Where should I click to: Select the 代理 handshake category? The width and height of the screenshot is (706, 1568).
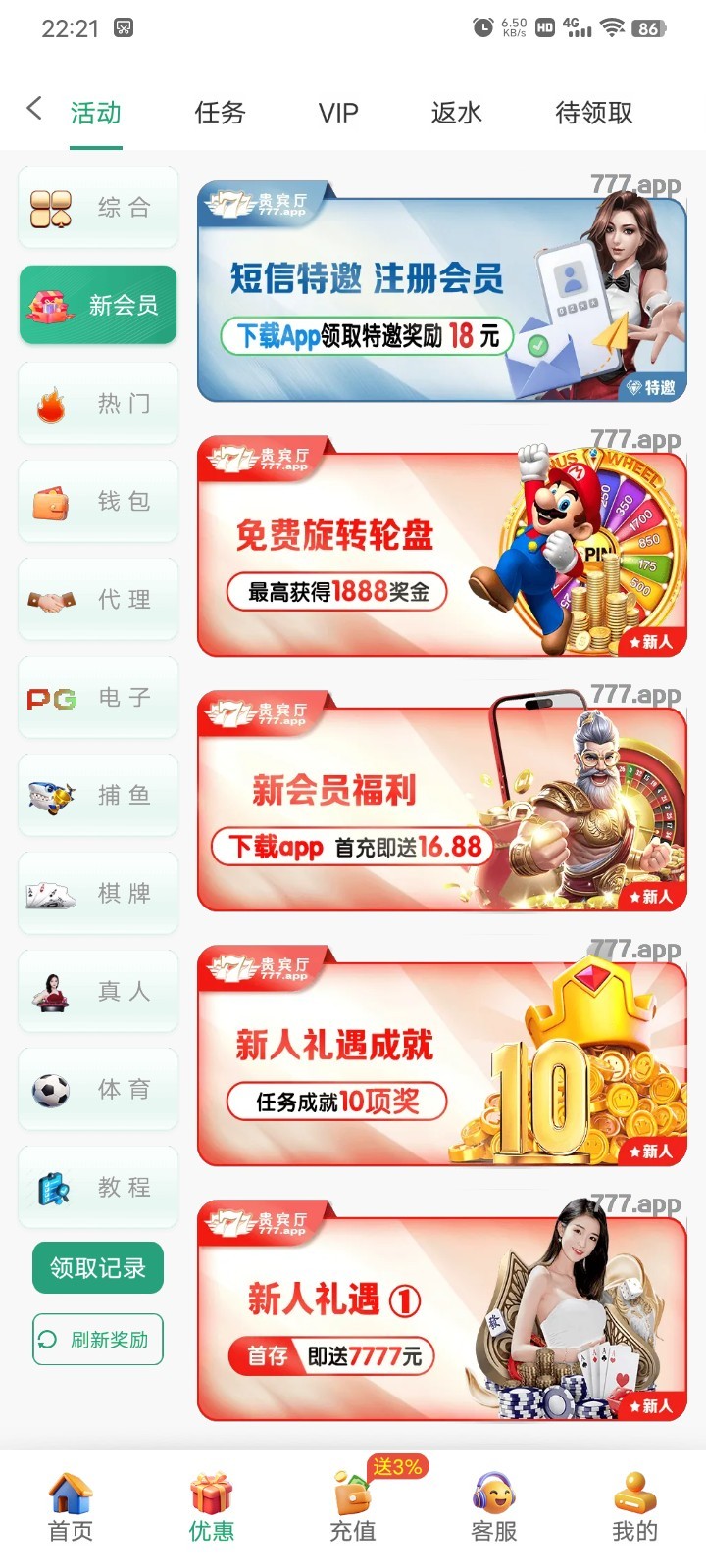tap(97, 599)
